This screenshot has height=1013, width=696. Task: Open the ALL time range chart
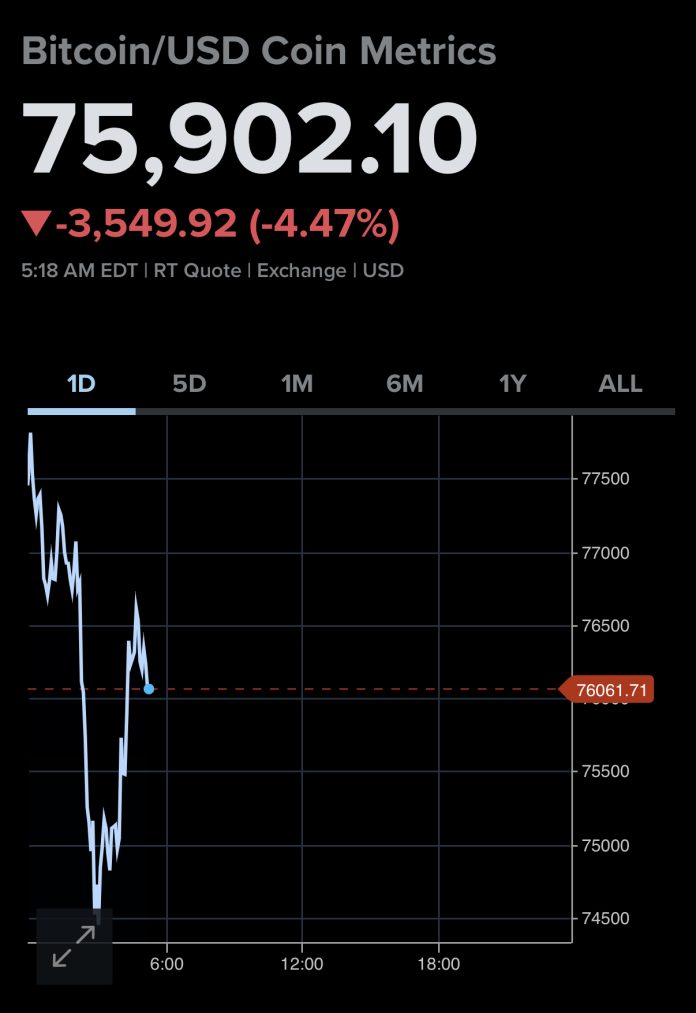(620, 384)
